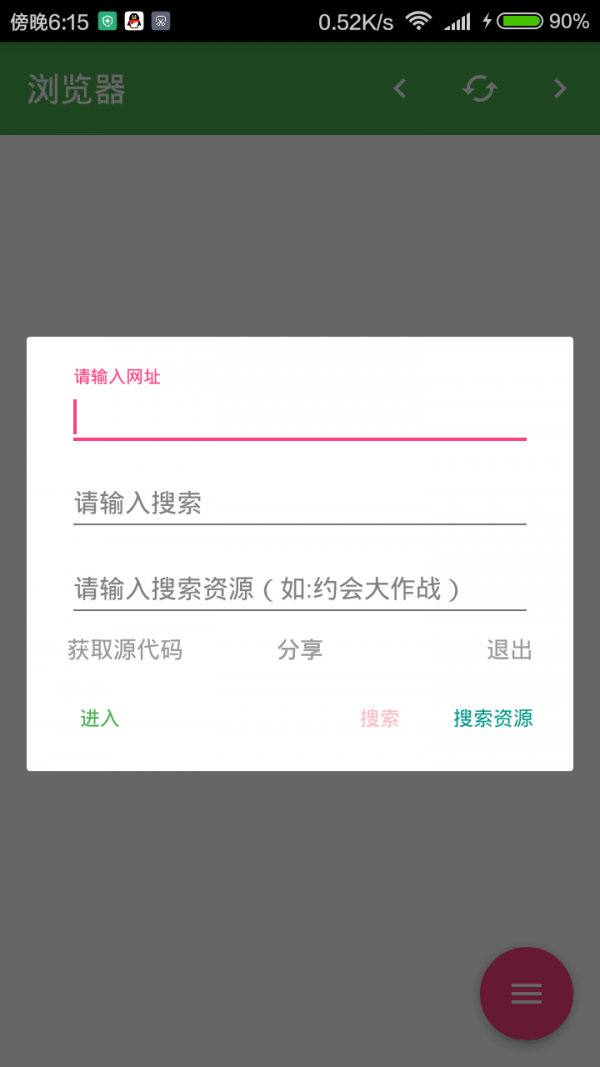The image size is (600, 1067).
Task: Tap 搜索资源 to search resources
Action: 493,718
